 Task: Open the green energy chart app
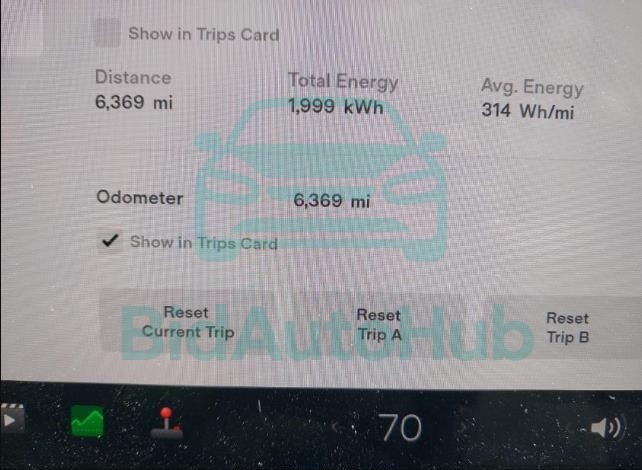pos(88,425)
